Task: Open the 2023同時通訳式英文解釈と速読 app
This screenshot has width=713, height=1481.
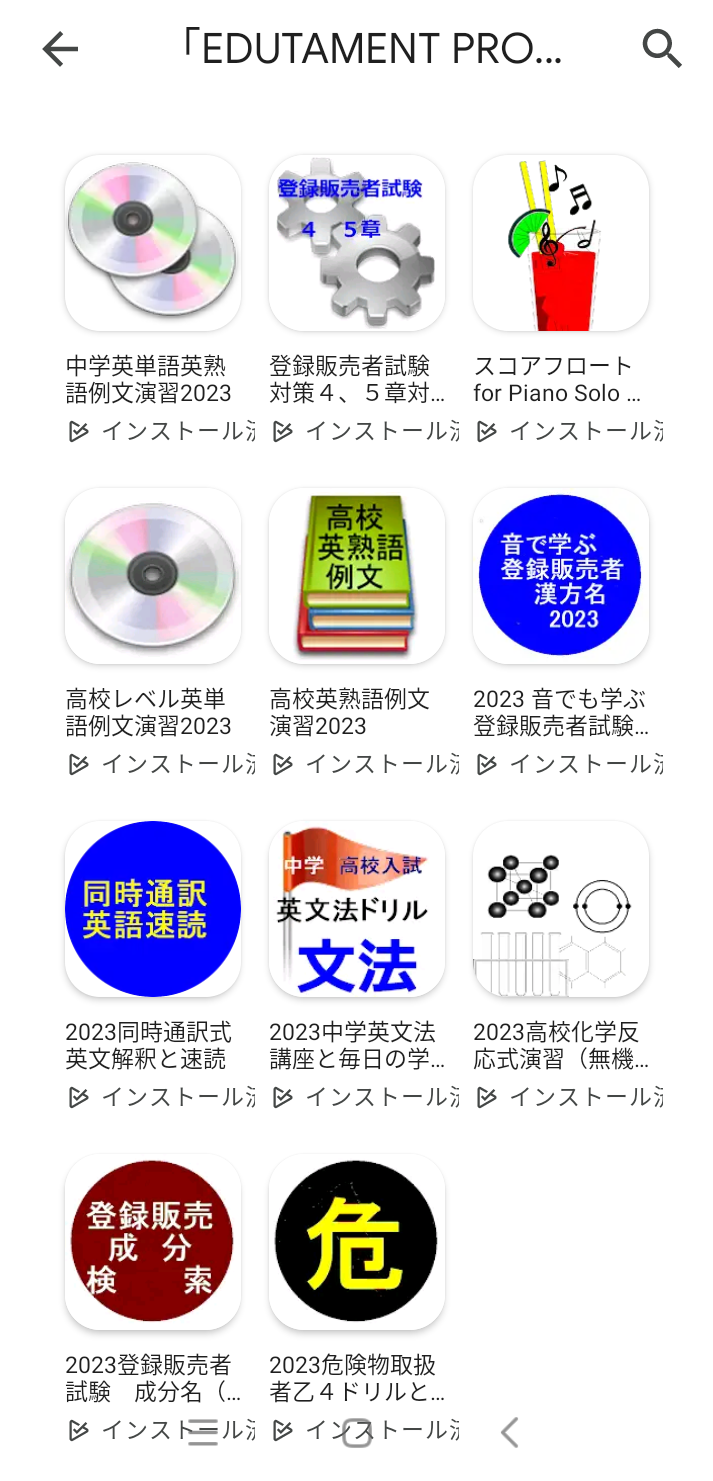Action: pyautogui.click(x=153, y=909)
